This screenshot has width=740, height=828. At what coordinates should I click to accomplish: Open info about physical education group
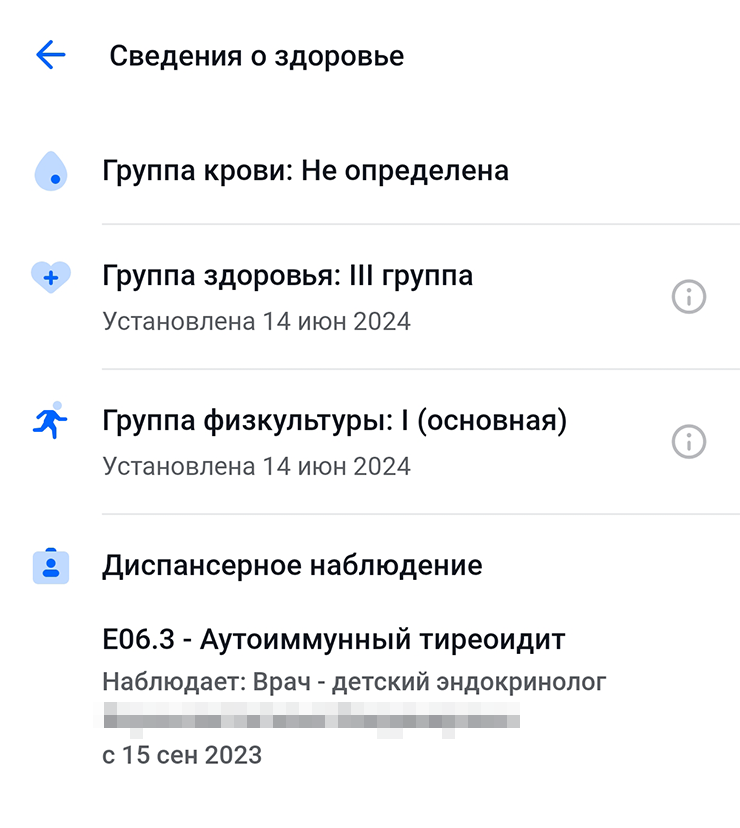(x=688, y=442)
